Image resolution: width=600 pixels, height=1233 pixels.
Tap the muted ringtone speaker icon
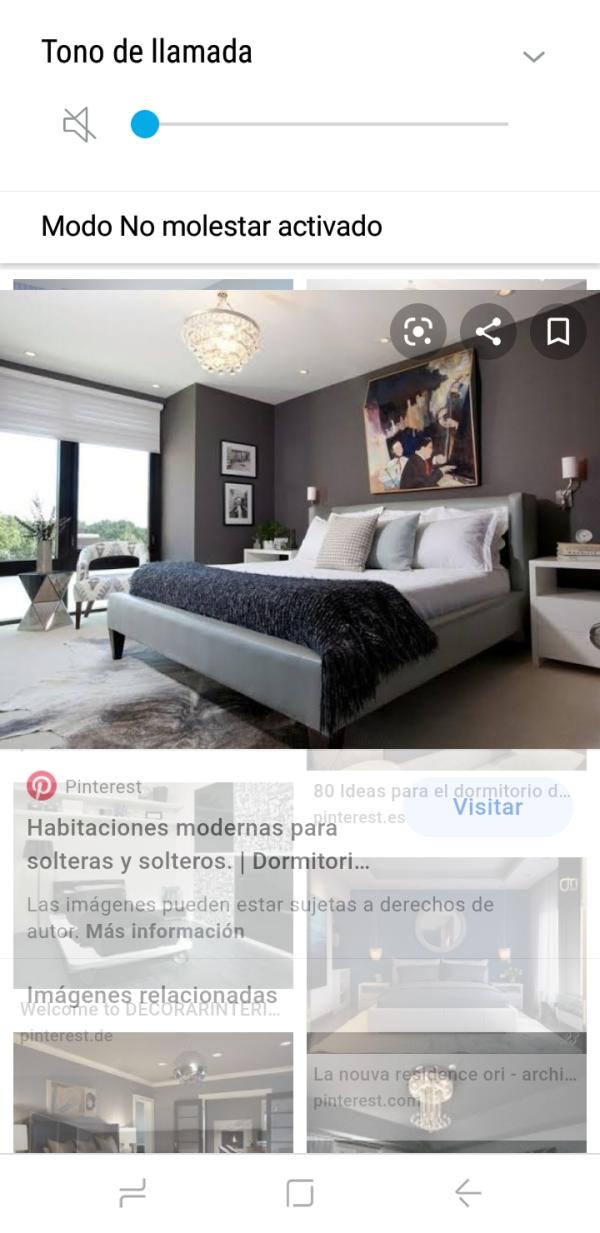tap(79, 125)
